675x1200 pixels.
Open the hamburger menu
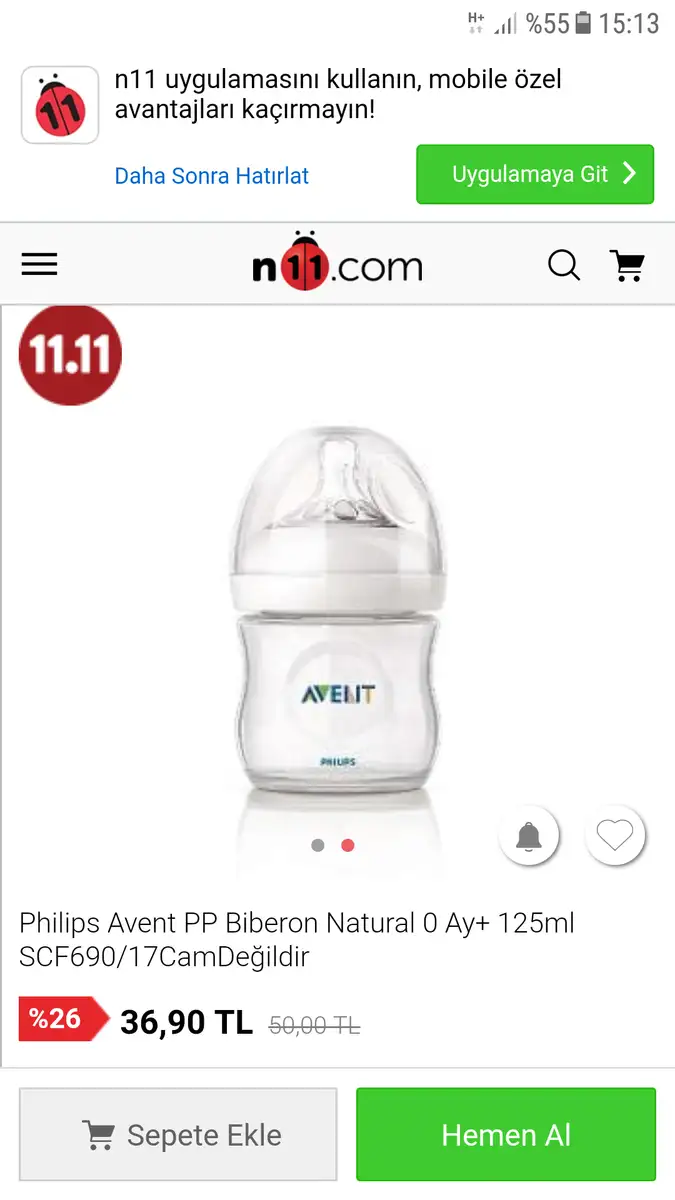(x=39, y=264)
